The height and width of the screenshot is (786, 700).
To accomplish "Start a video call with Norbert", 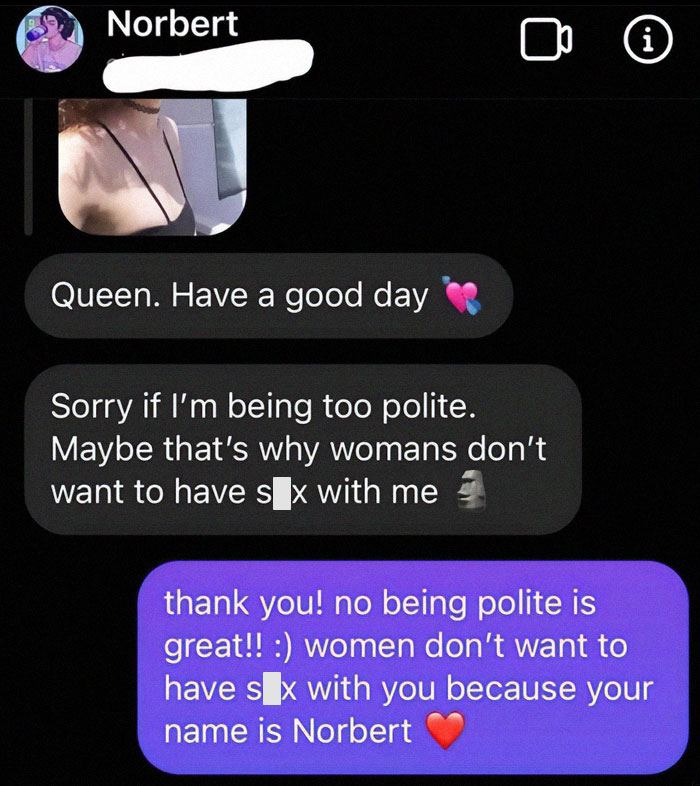I will 546,40.
